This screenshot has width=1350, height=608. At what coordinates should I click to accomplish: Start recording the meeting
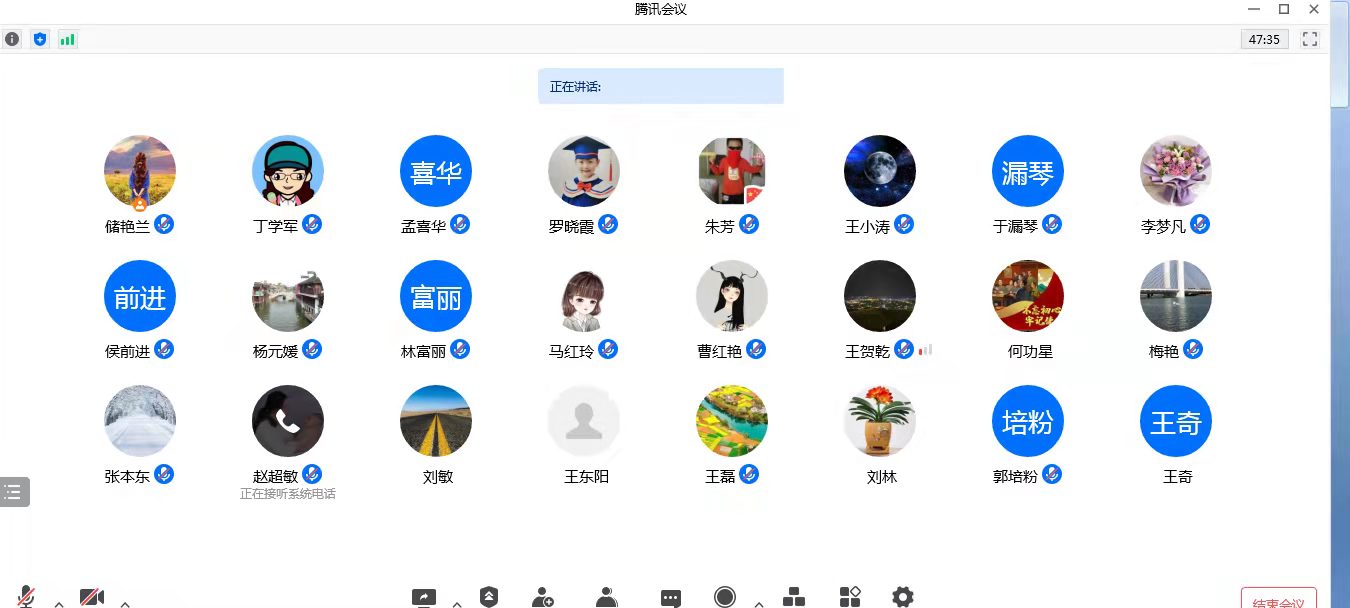point(725,597)
